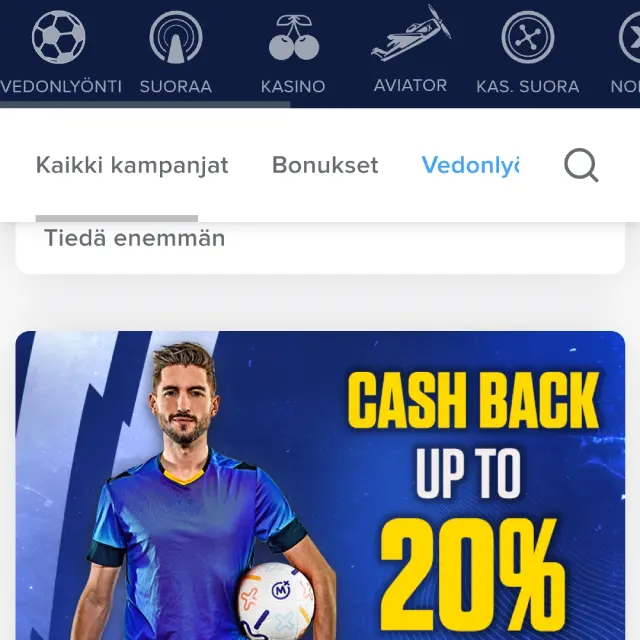
Task: Open the Cash Back up to 20% promotion
Action: coord(320,490)
